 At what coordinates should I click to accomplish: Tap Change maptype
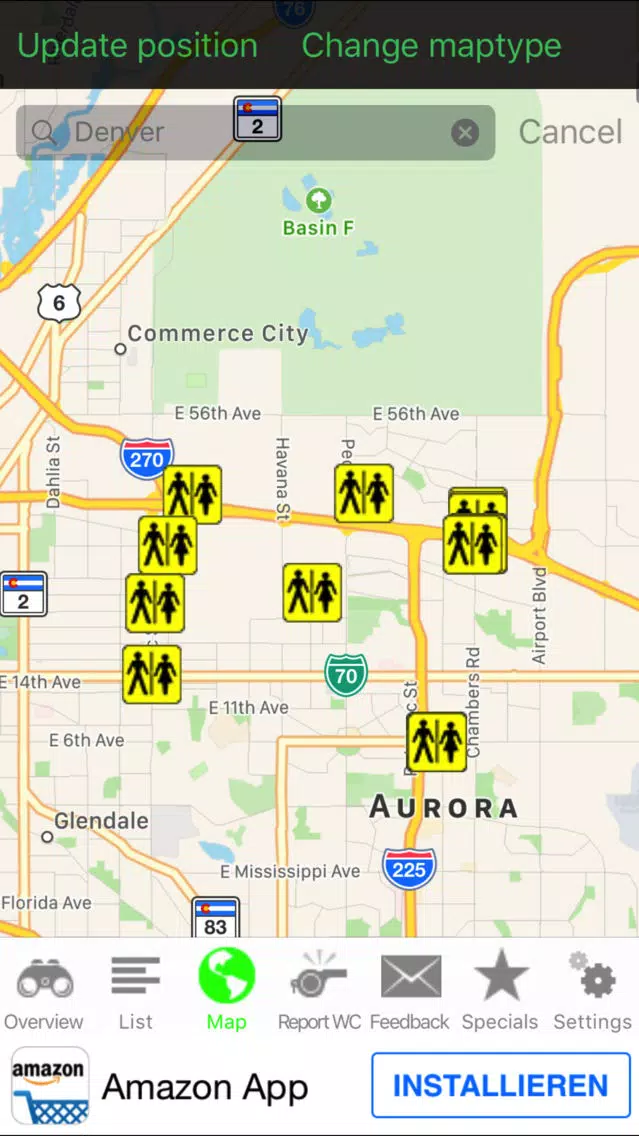[x=431, y=46]
